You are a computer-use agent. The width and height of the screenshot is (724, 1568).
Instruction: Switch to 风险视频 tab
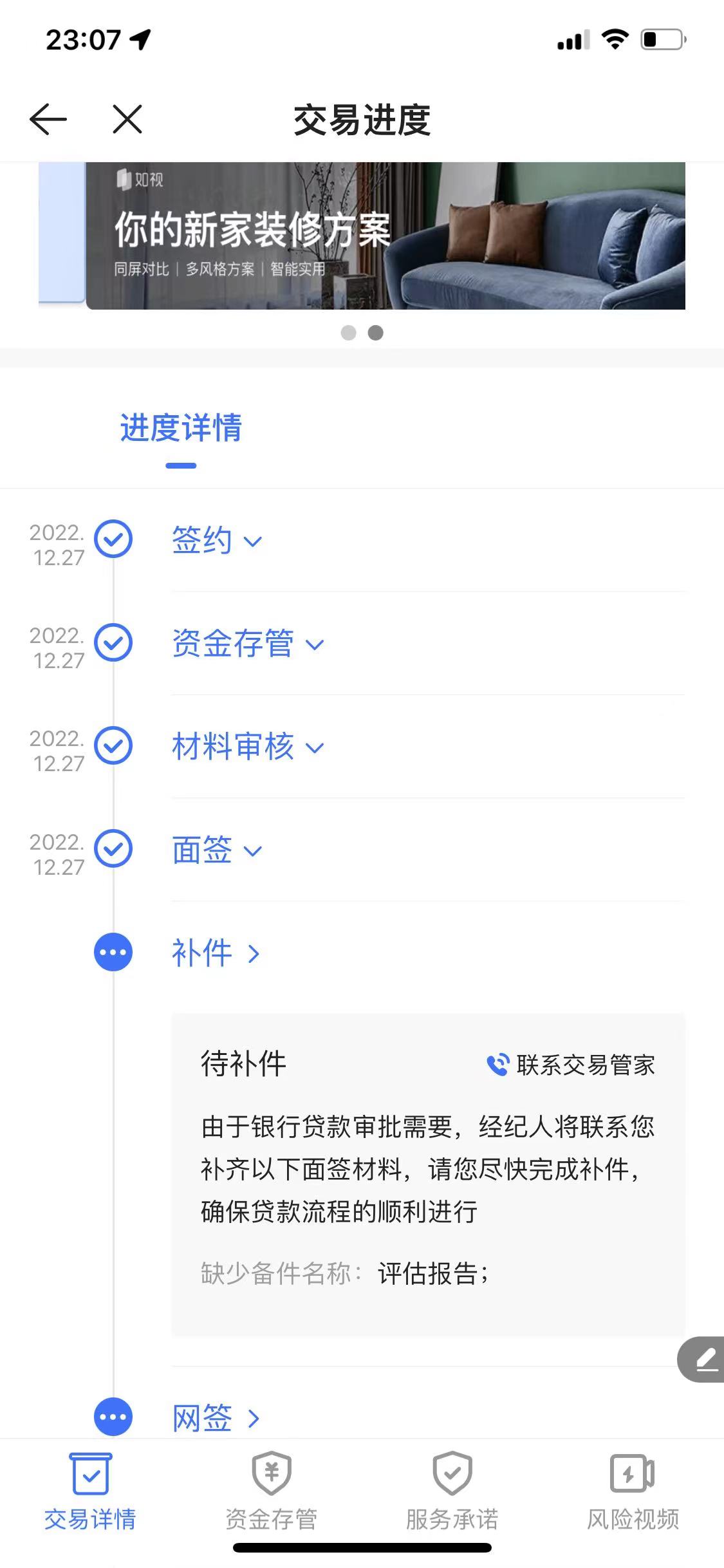coord(633,1492)
